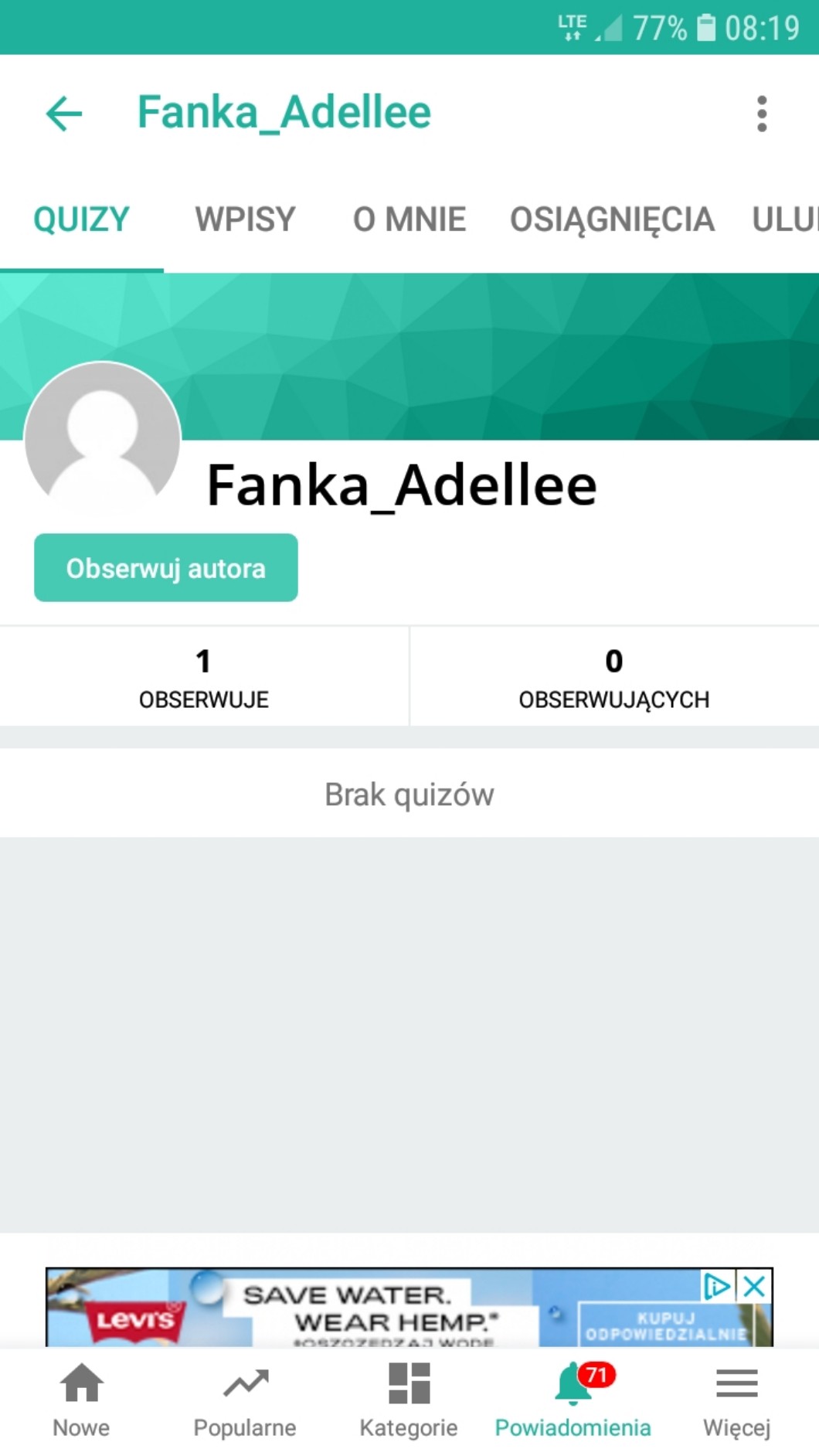Open the Więcej menu

click(736, 1400)
